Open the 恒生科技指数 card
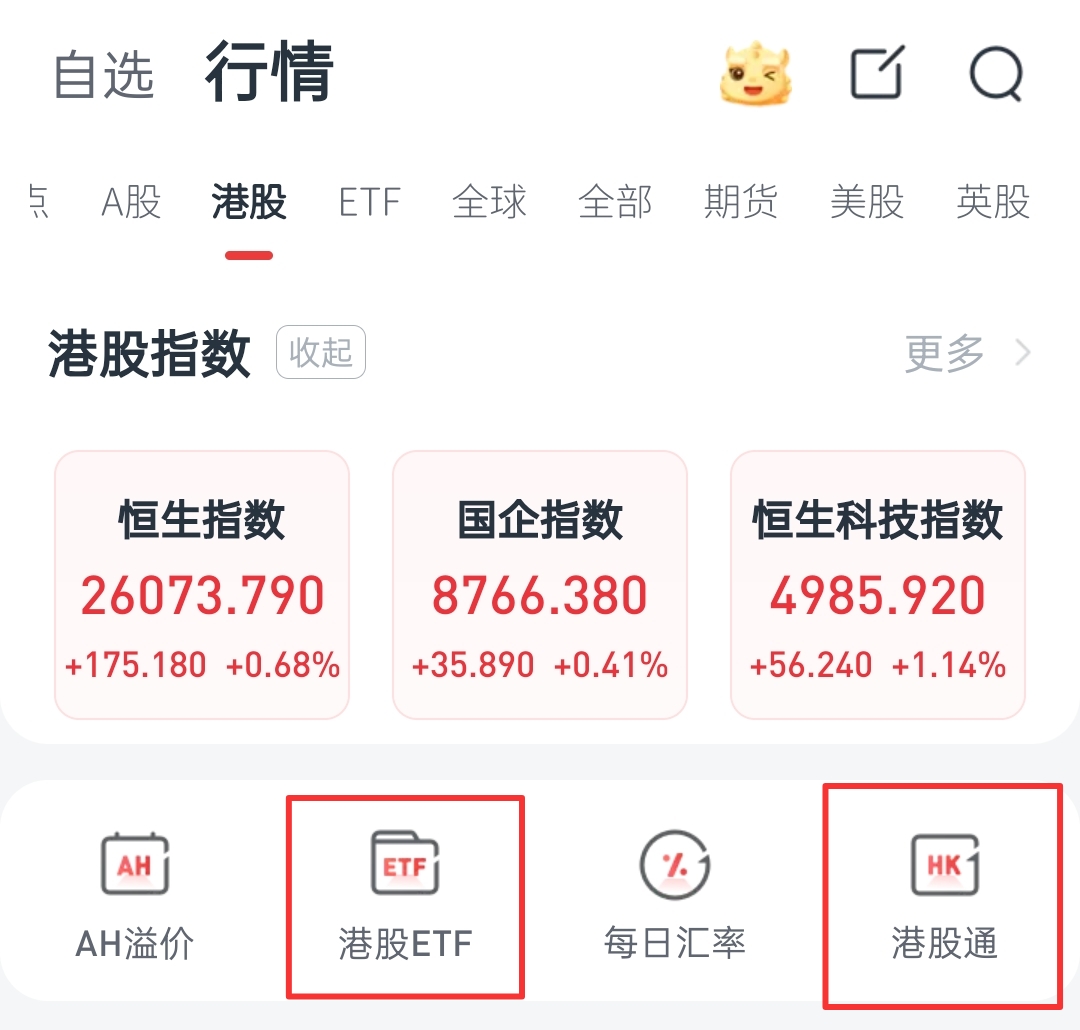The image size is (1080, 1030). pos(878,585)
